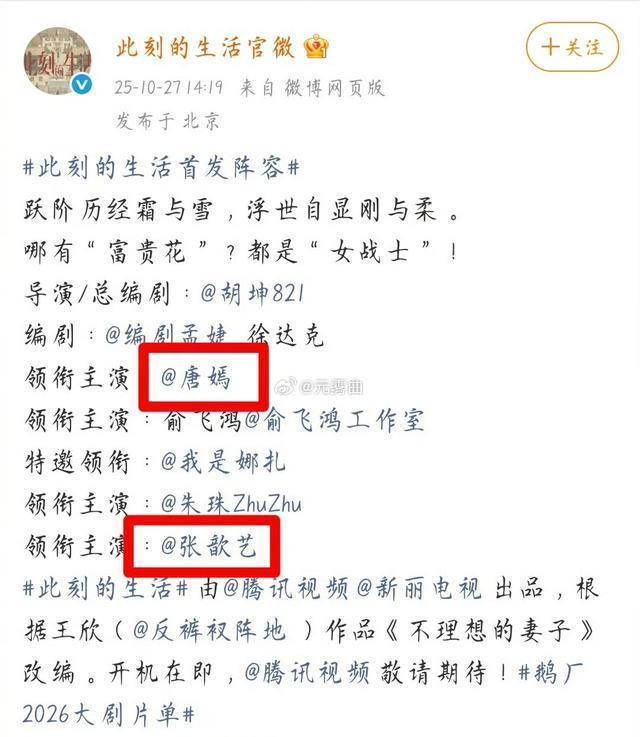Open the username 此刻的生活官微
This screenshot has width=640, height=737.
pyautogui.click(x=205, y=47)
